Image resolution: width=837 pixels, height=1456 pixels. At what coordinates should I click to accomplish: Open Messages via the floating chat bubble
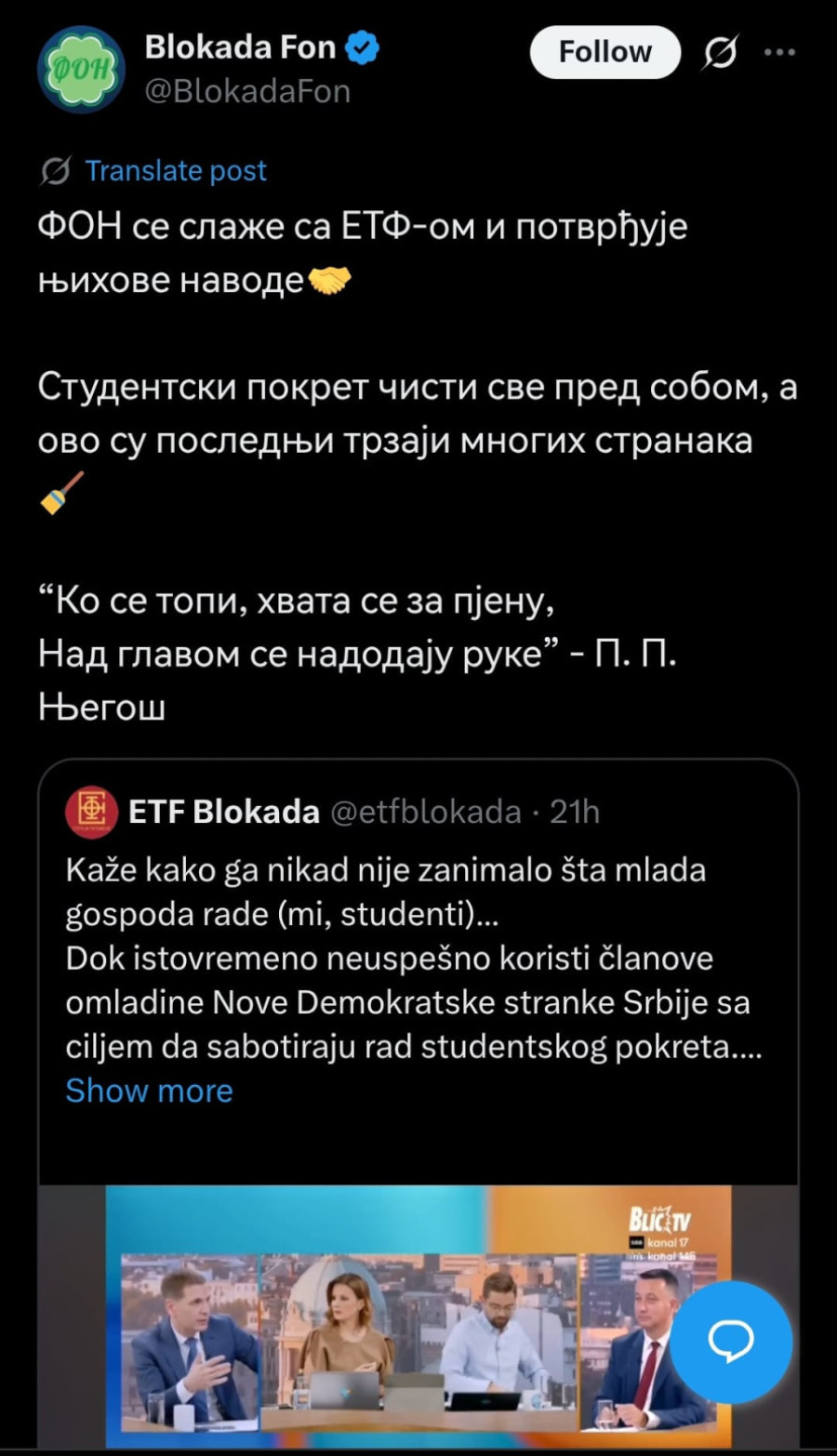click(731, 1340)
